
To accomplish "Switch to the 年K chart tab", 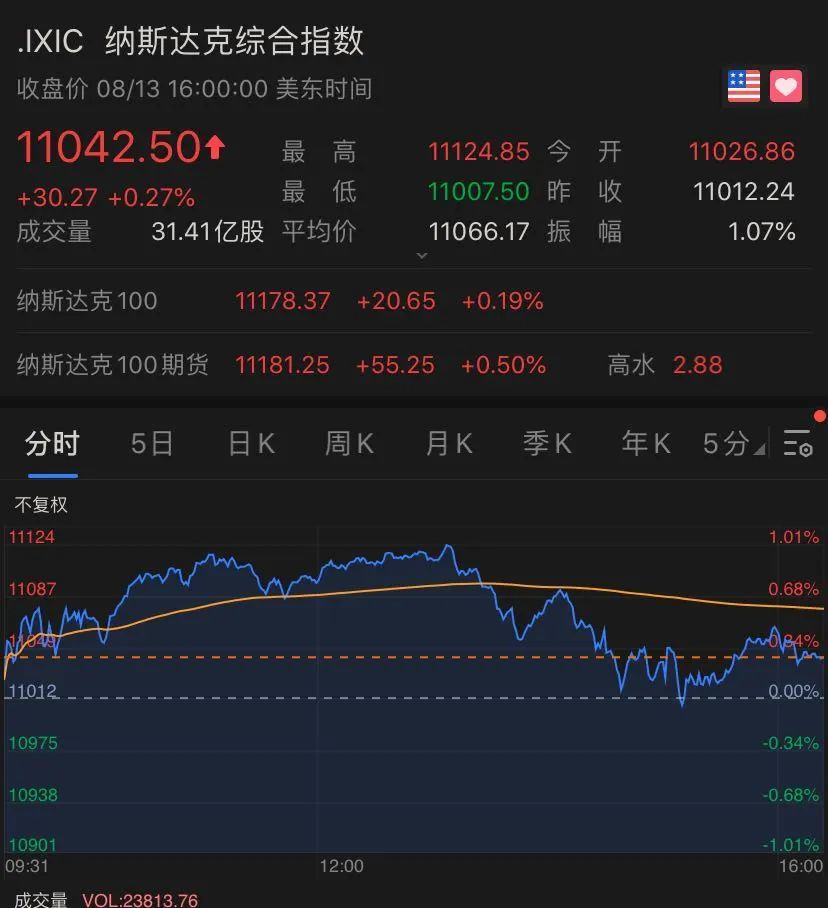I will click(x=646, y=444).
